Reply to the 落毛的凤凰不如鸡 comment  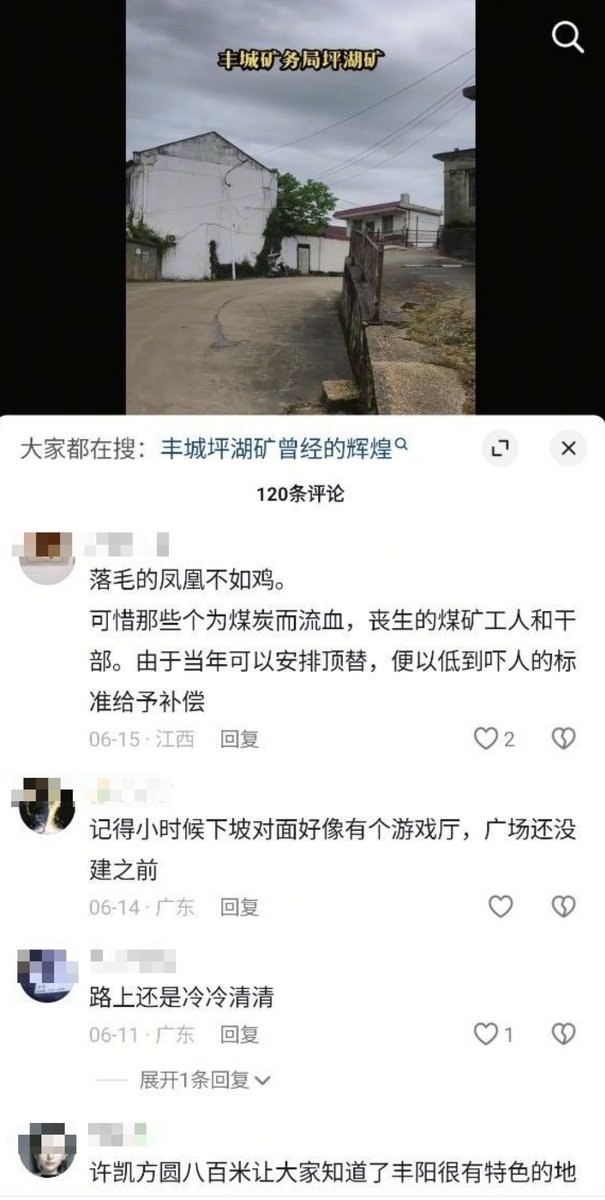240,739
